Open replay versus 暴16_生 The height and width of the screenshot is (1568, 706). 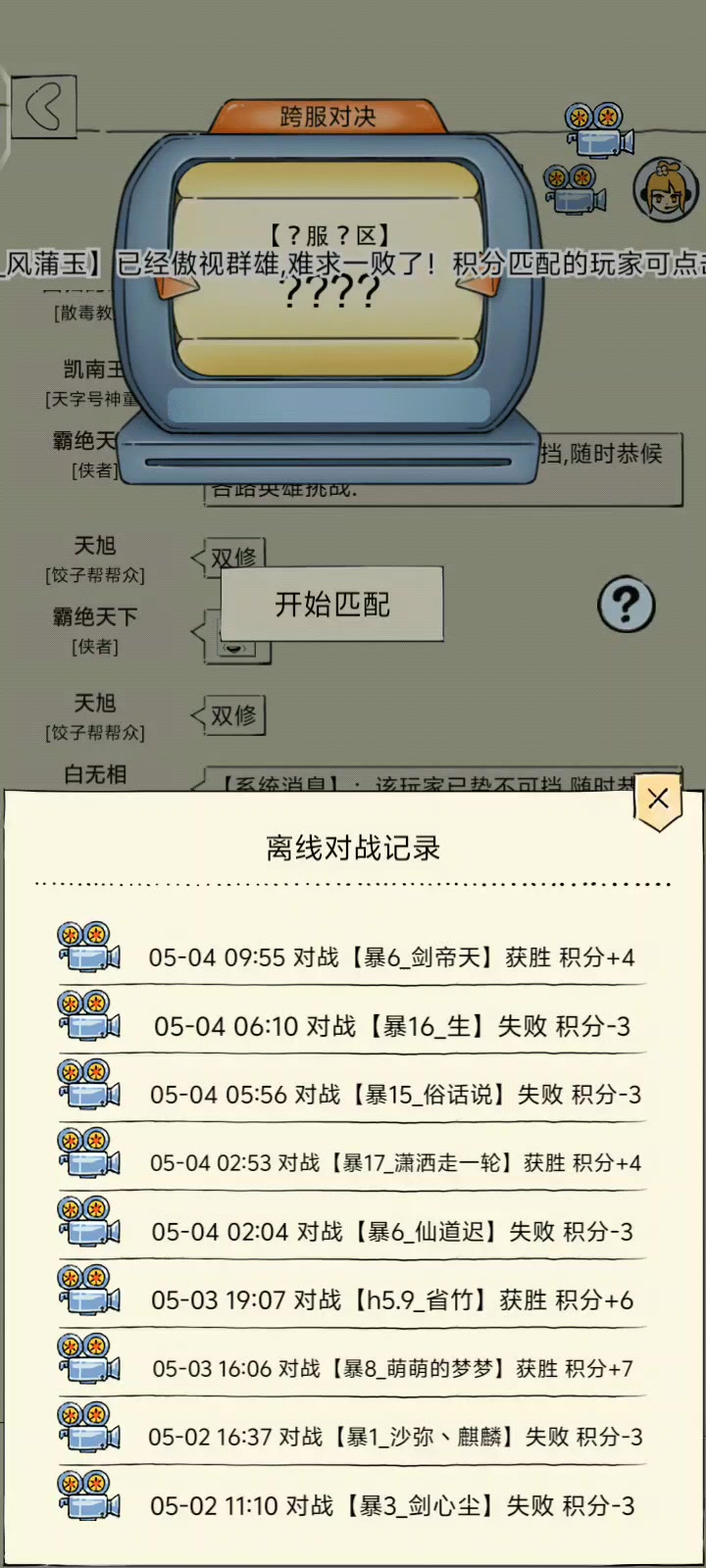(x=88, y=1016)
